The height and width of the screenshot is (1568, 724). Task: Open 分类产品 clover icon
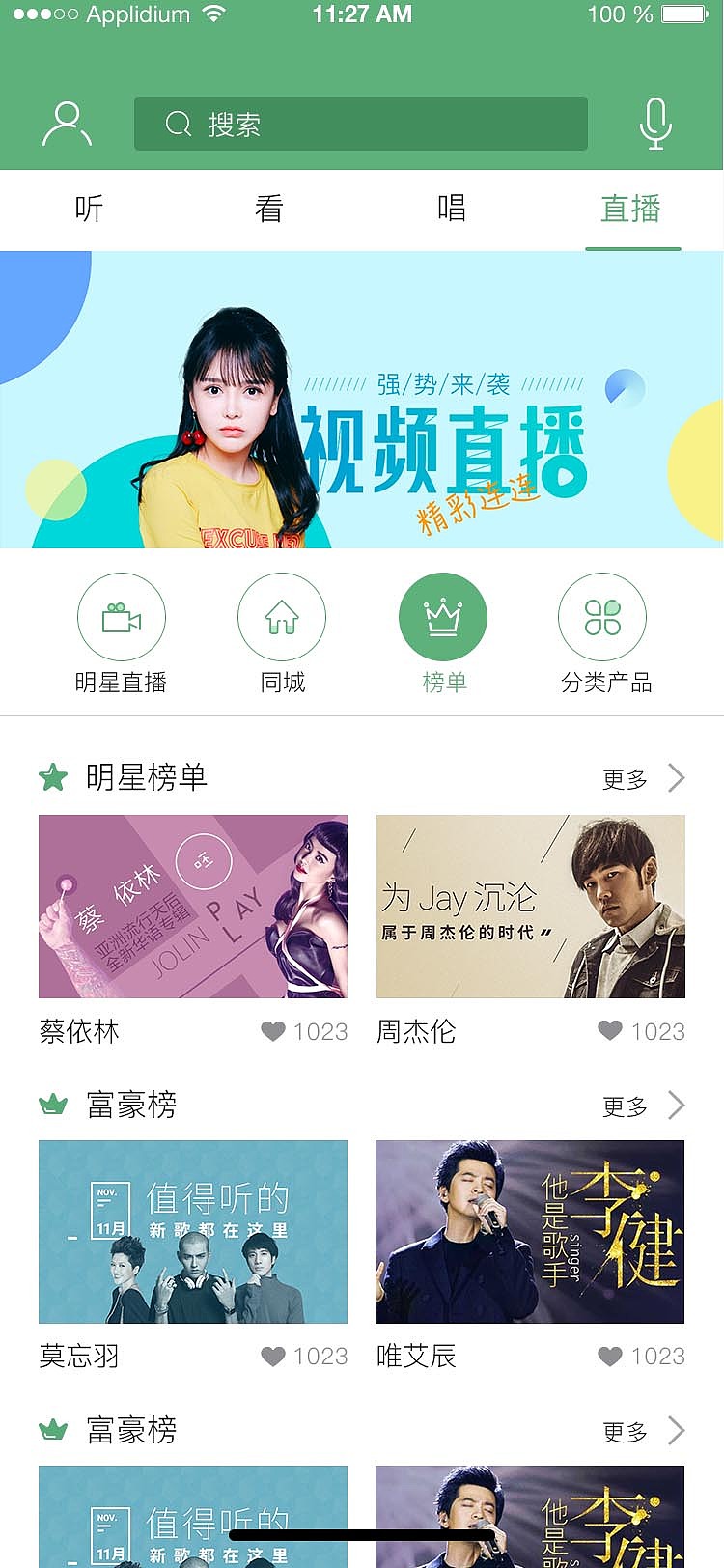[602, 616]
